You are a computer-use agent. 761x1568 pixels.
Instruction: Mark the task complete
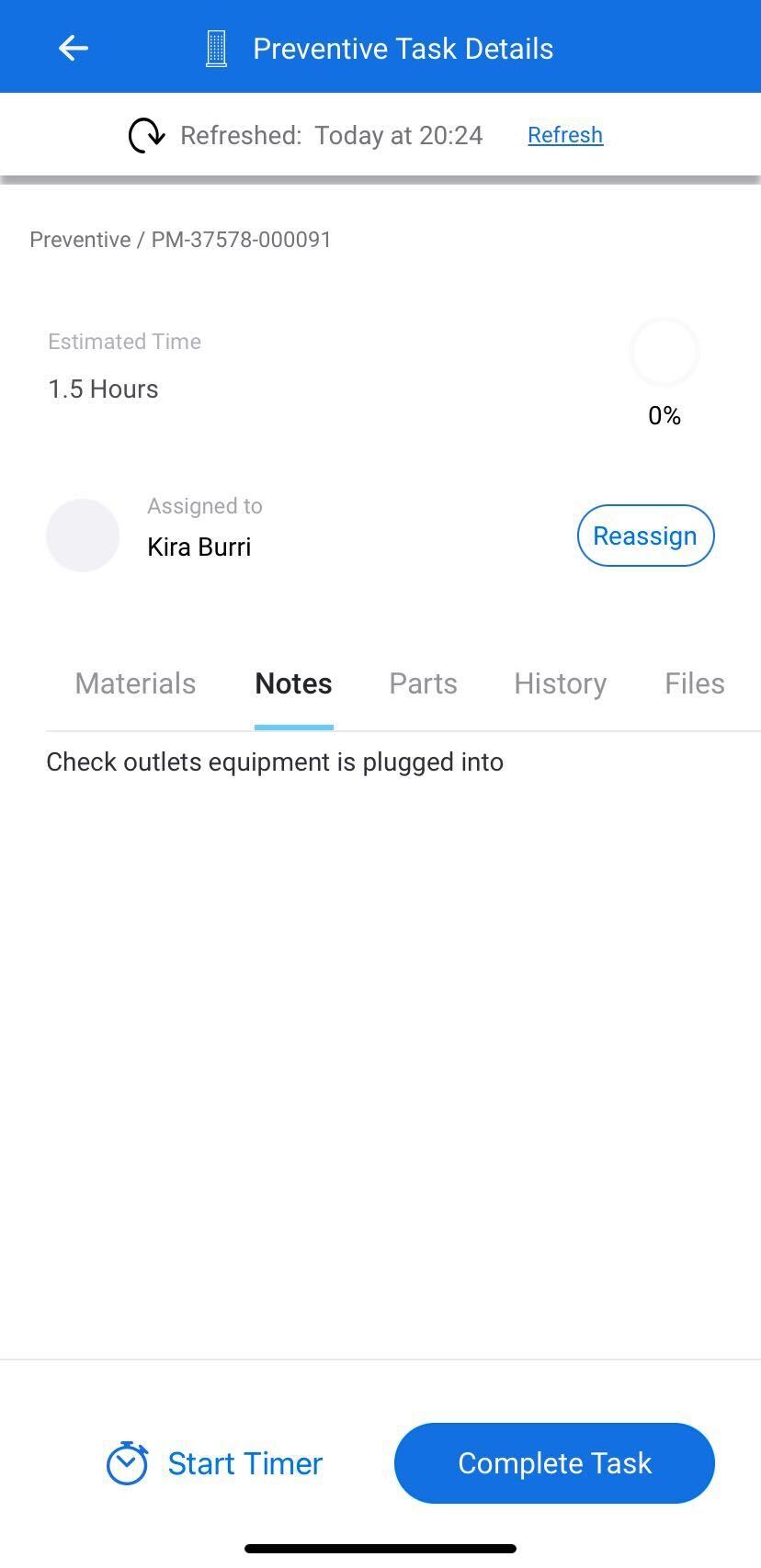(x=554, y=1463)
